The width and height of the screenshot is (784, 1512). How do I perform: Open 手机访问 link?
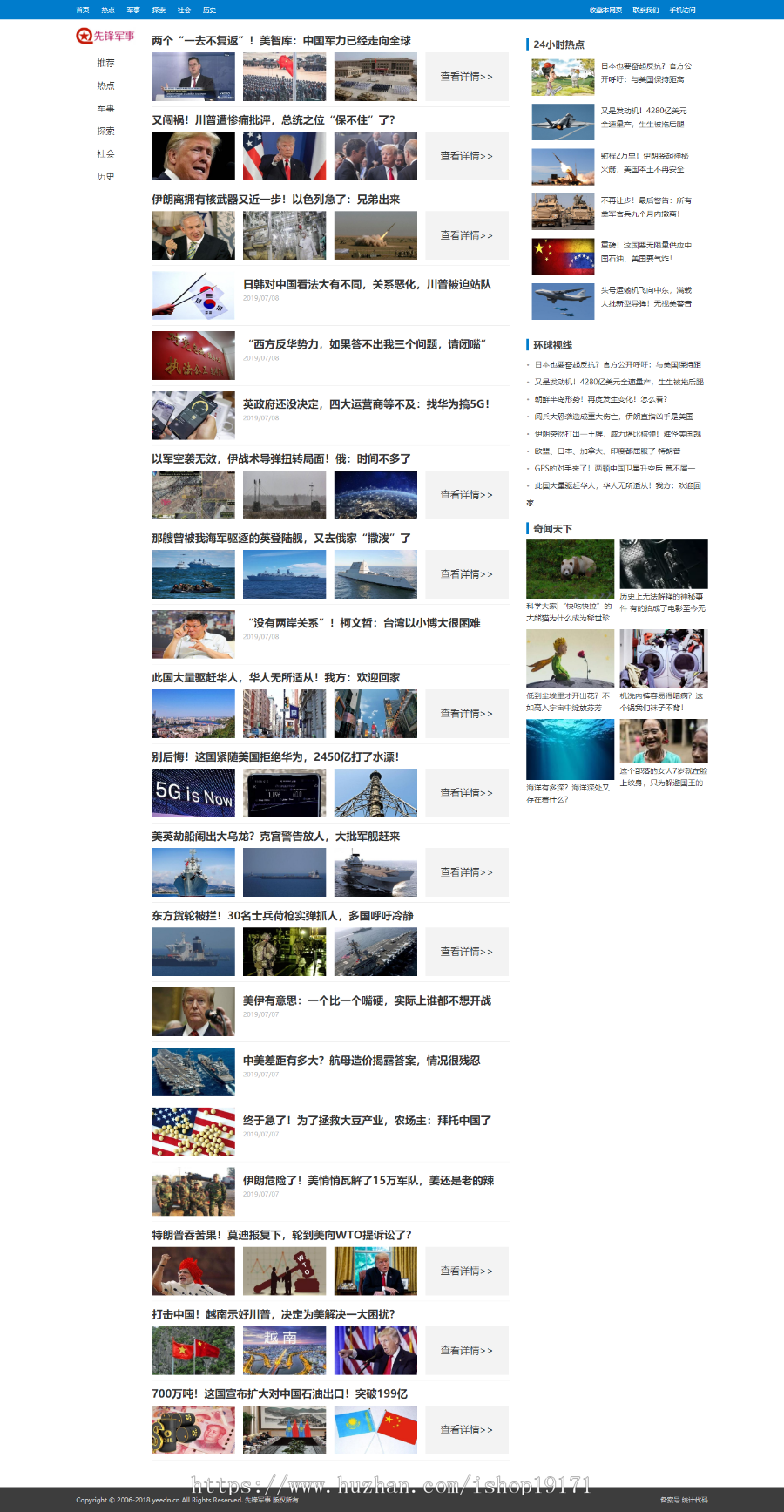(x=682, y=10)
